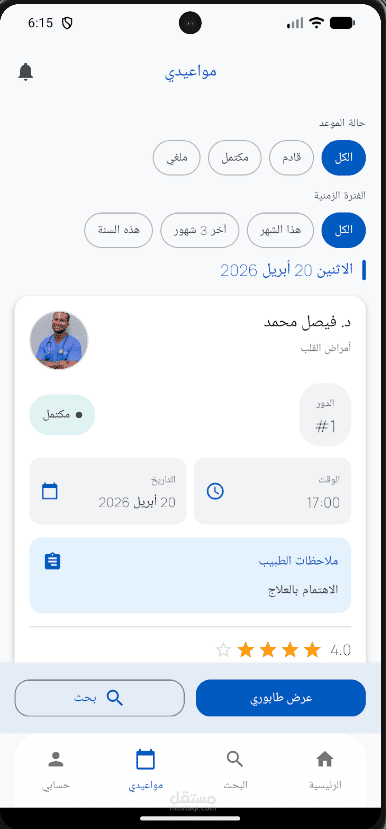This screenshot has width=386, height=829.
Task: Select the قادم appointment status chip
Action: [x=291, y=158]
